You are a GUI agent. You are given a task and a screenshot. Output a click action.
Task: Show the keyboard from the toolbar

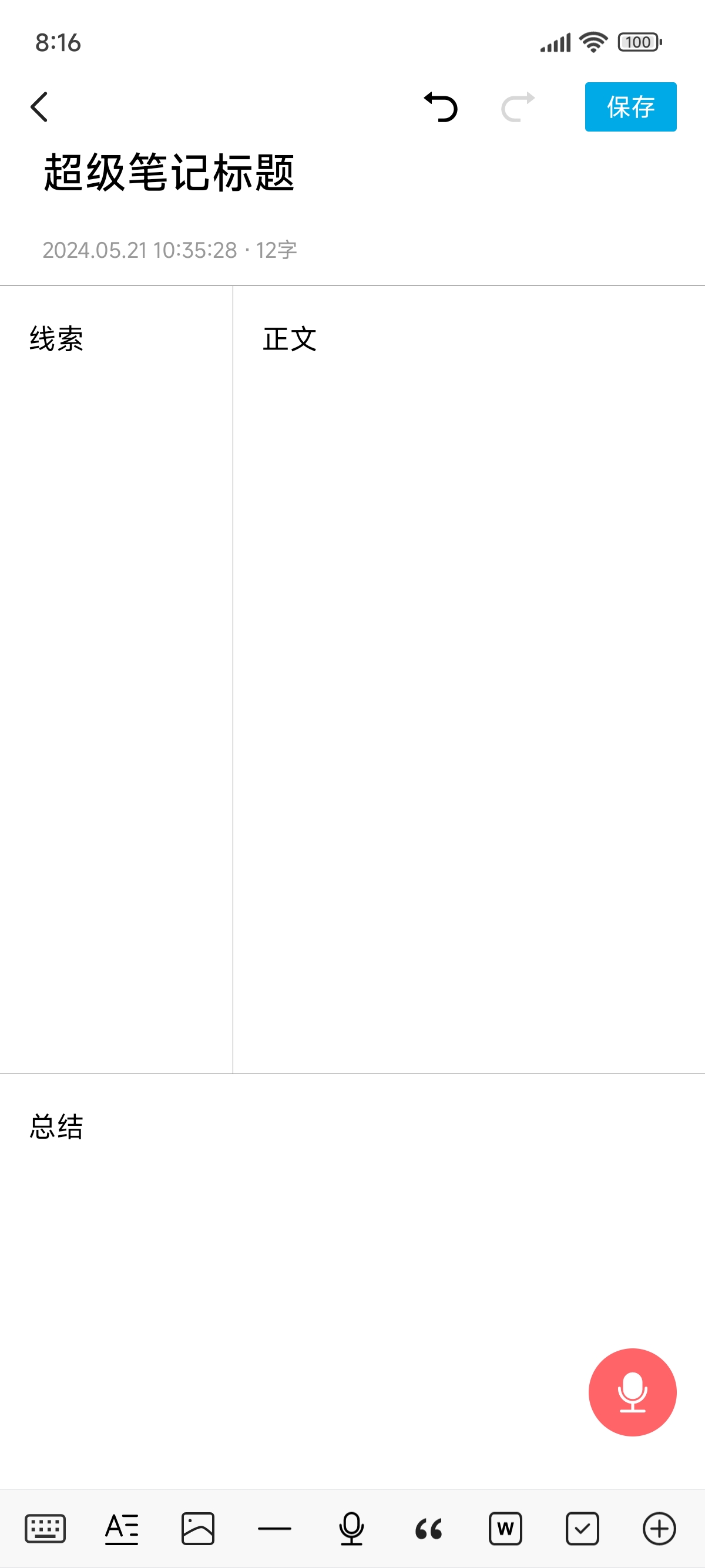click(45, 1528)
